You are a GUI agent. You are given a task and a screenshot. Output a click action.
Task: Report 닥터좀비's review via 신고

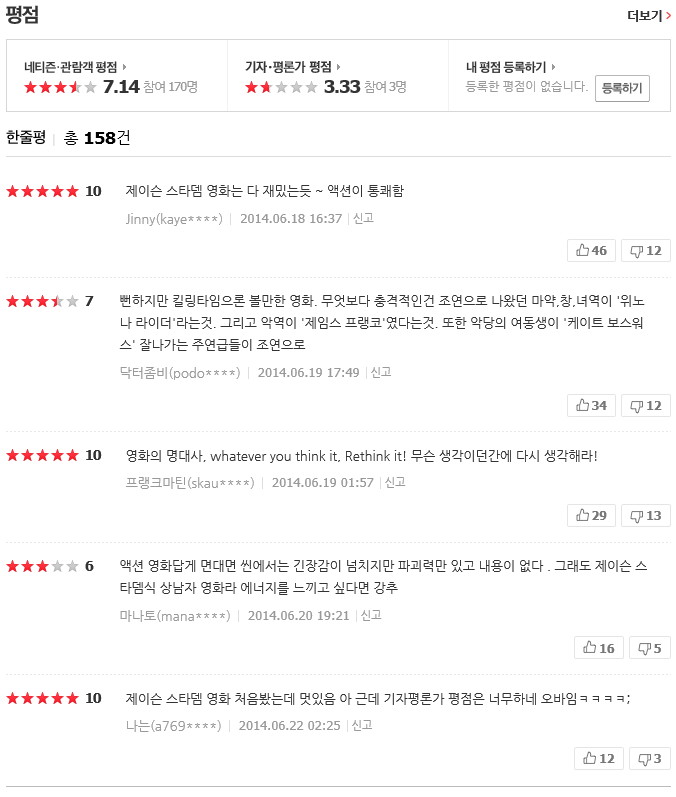coord(381,372)
